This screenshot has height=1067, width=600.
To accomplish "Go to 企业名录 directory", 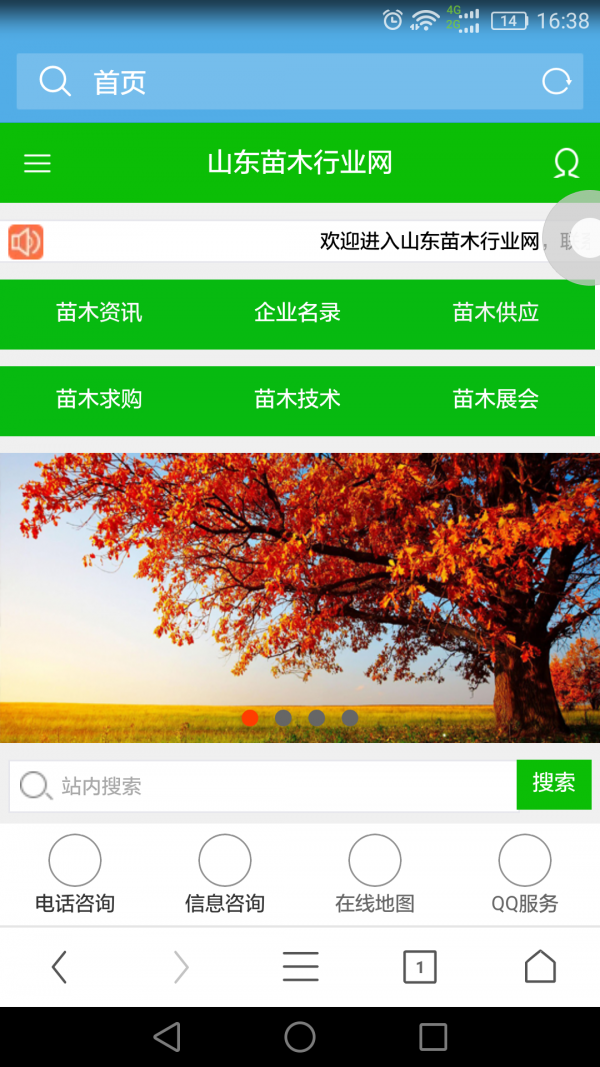I will pyautogui.click(x=297, y=313).
